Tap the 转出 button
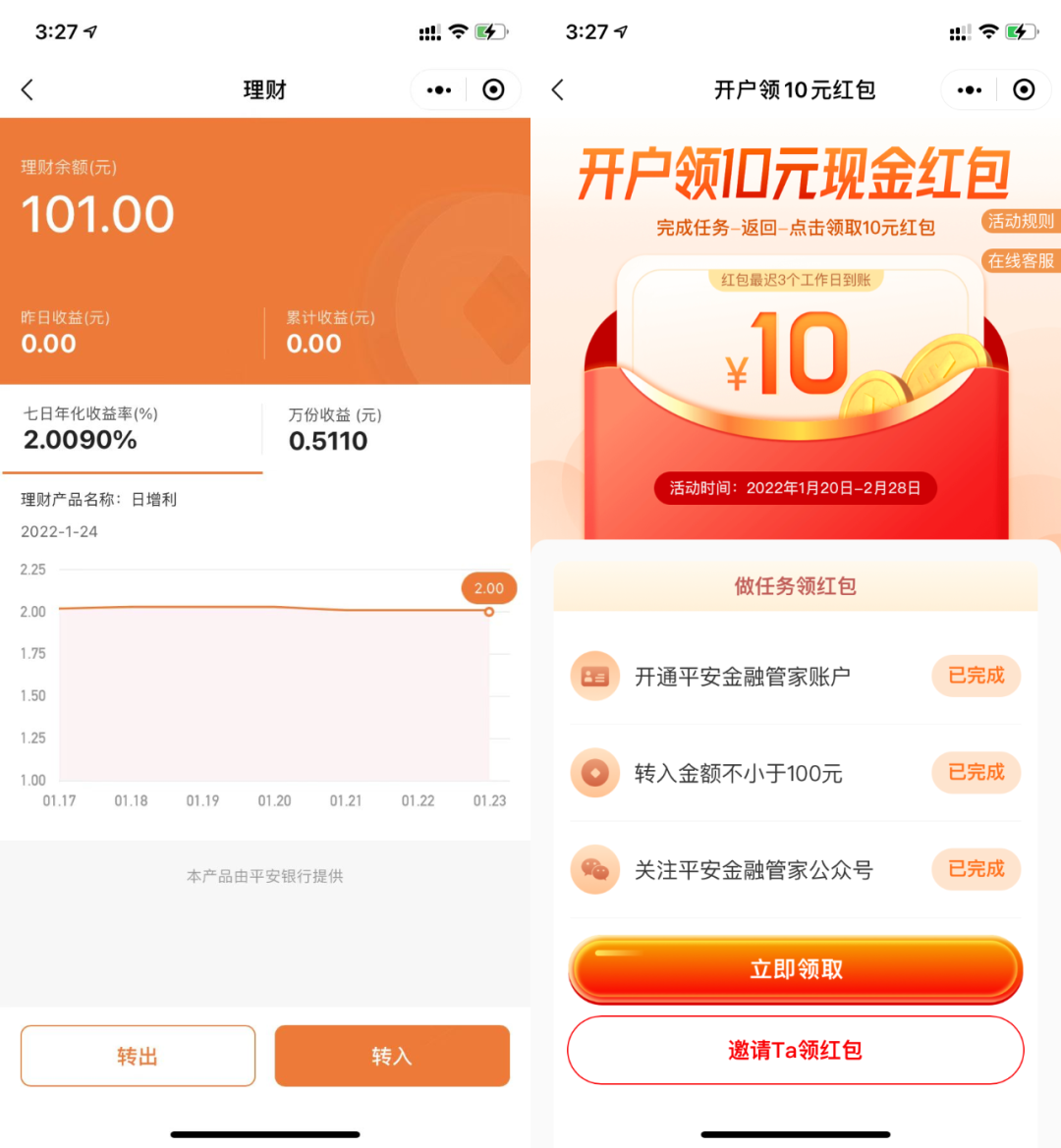This screenshot has width=1061, height=1148. coord(138,1056)
